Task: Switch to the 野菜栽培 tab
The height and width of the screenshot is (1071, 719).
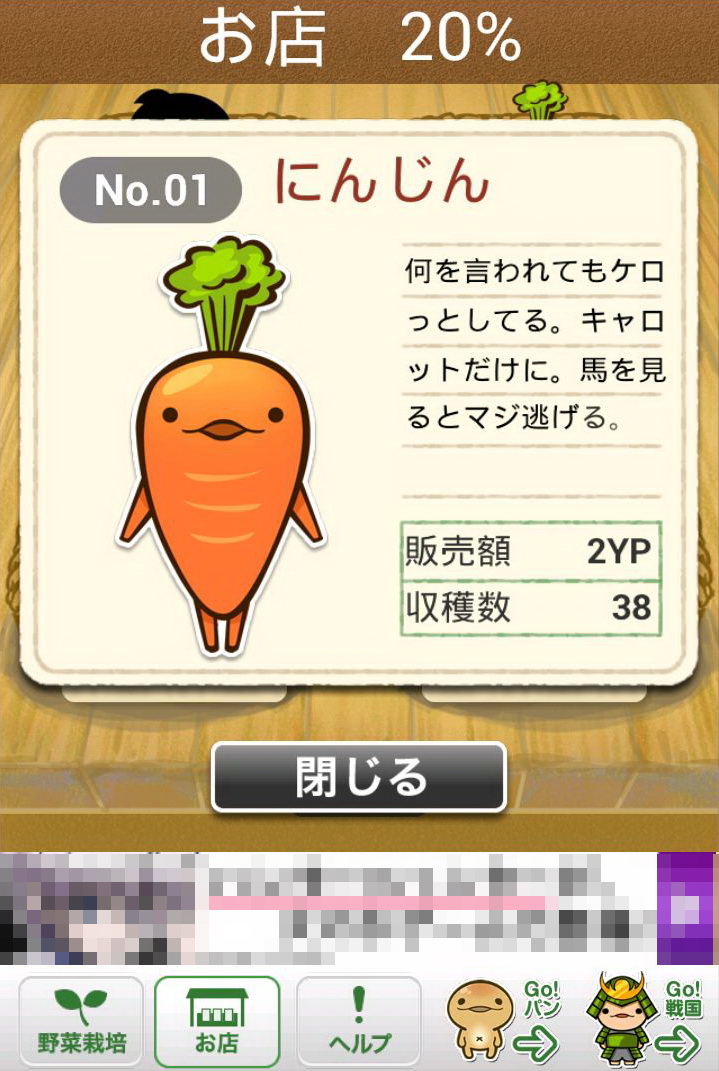Action: [82, 1019]
